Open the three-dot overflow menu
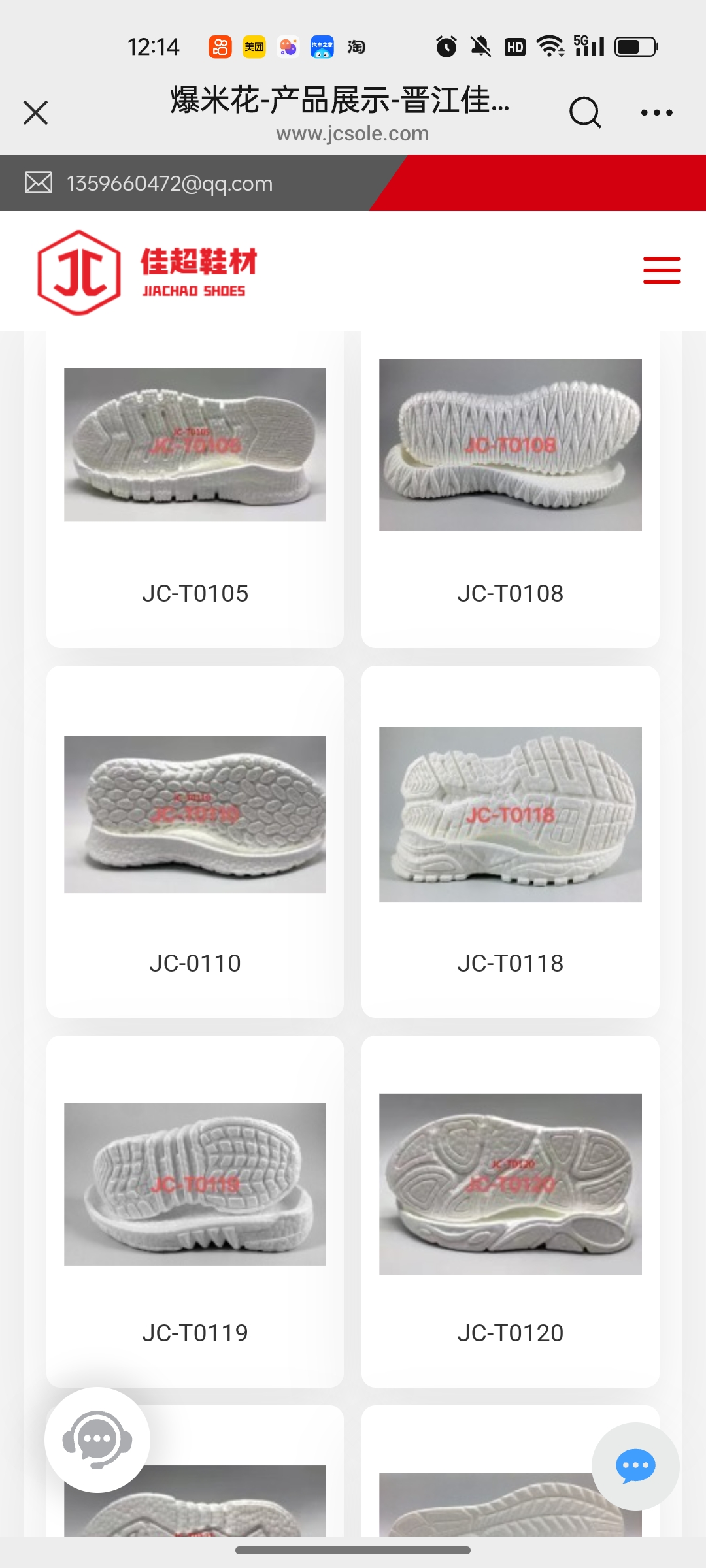The height and width of the screenshot is (1568, 706). pyautogui.click(x=656, y=112)
